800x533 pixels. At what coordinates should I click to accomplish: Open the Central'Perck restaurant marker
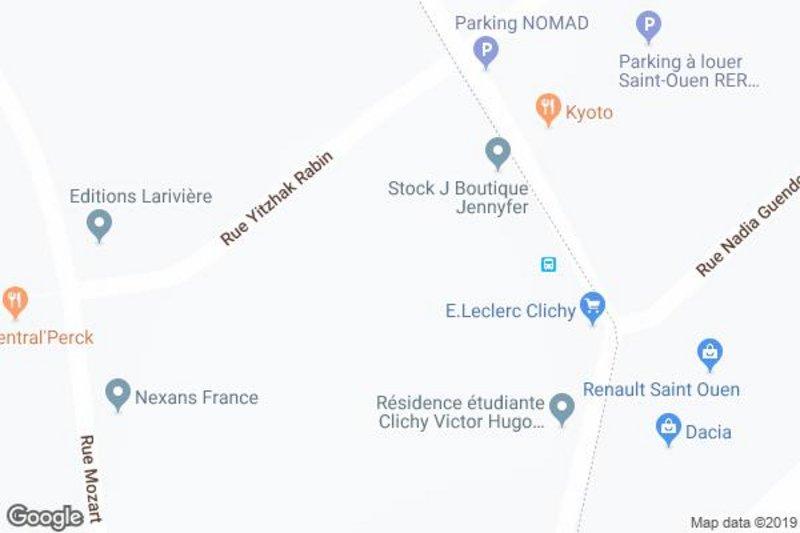pyautogui.click(x=14, y=301)
